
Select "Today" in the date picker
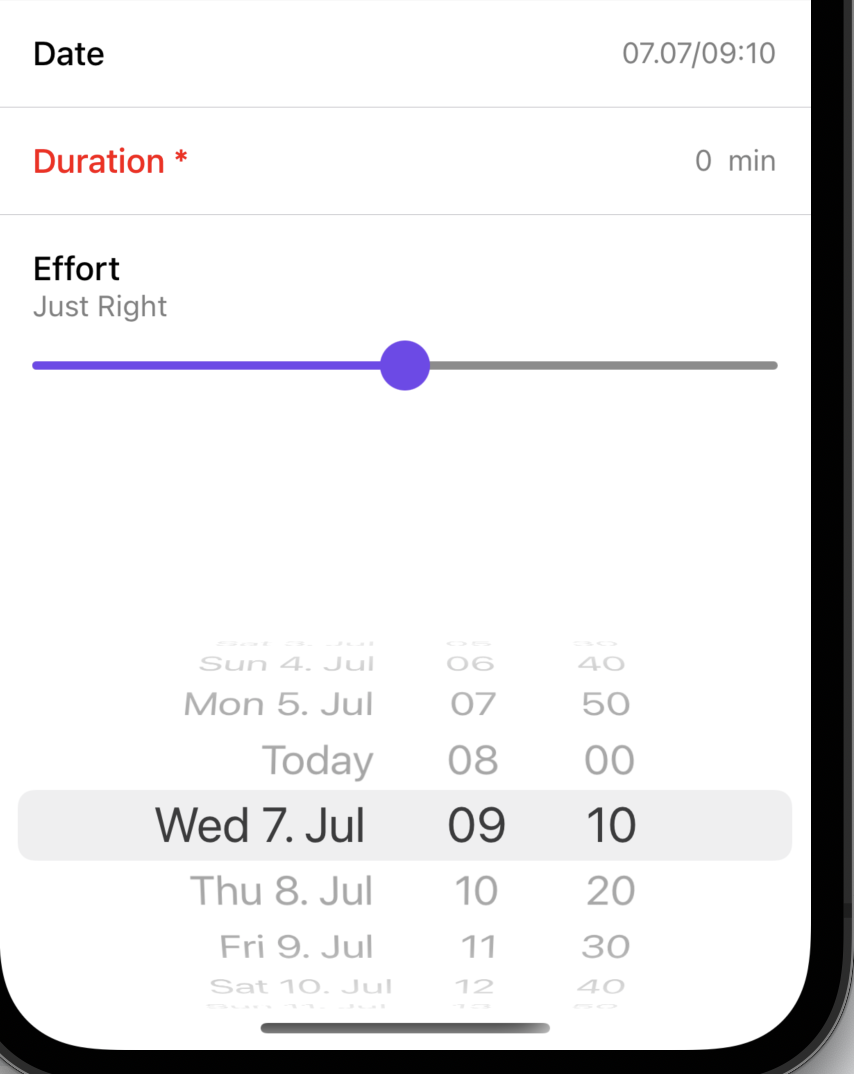pos(317,760)
